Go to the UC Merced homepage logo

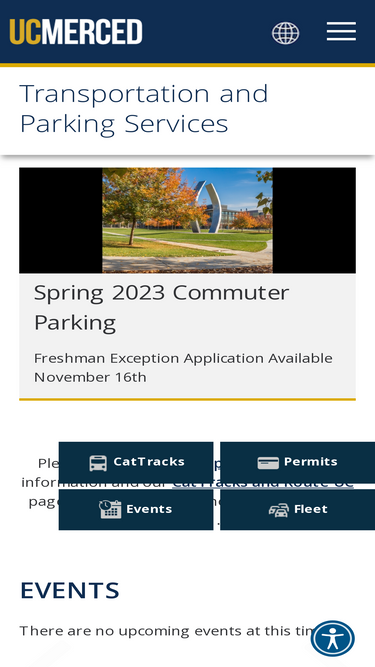76,31
